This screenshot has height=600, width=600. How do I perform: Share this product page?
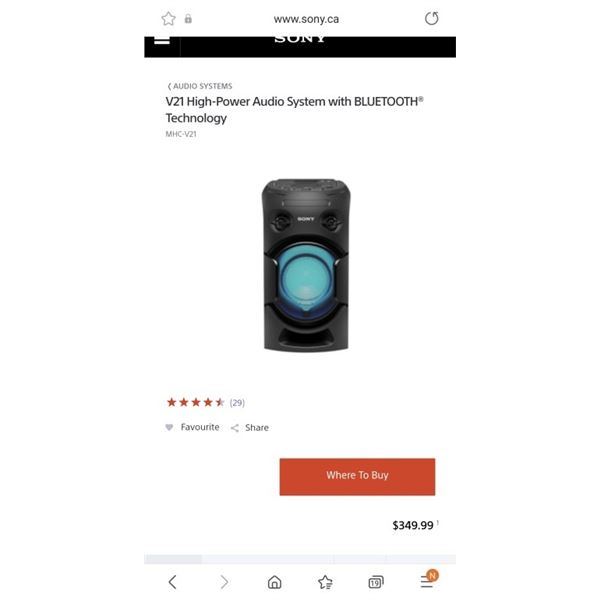[250, 427]
